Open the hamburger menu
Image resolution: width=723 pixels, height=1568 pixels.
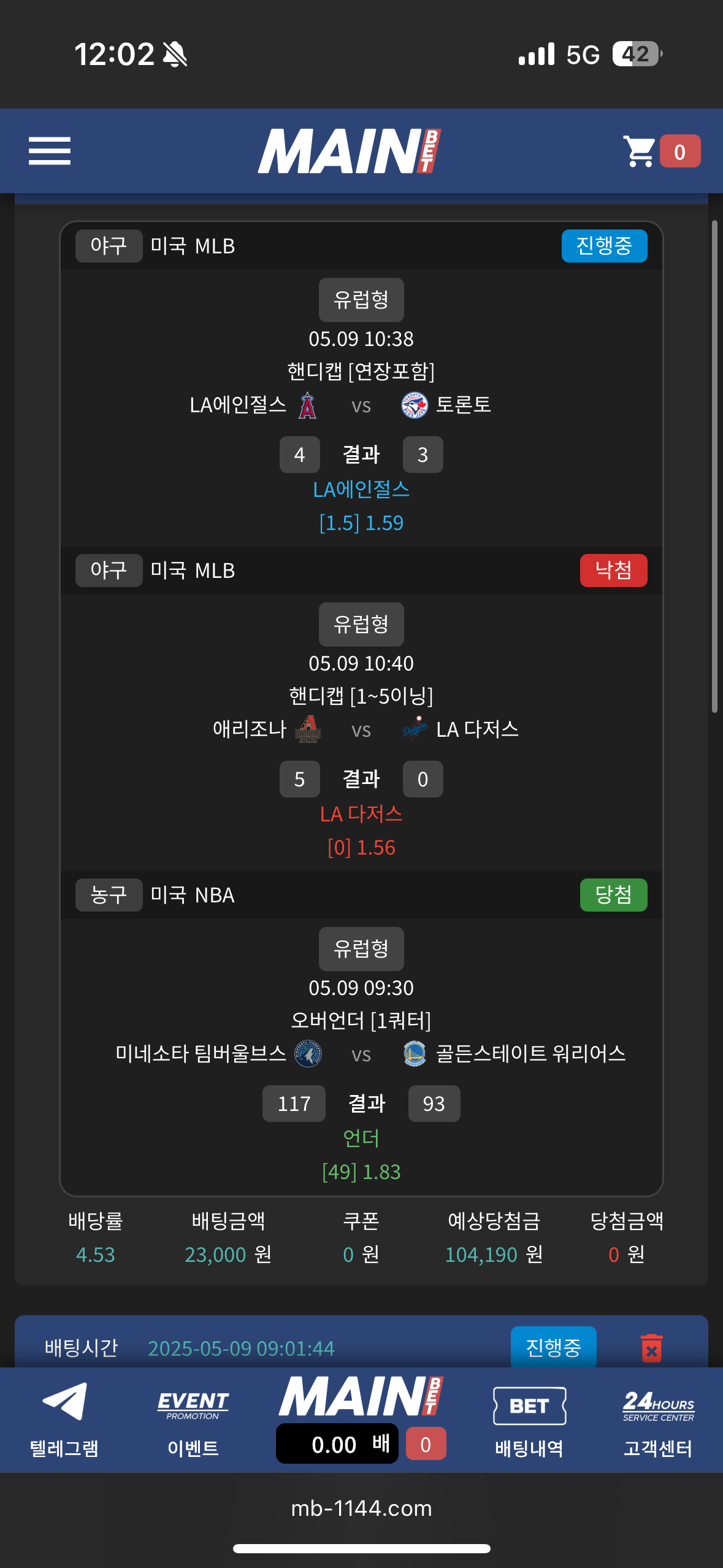pos(50,151)
